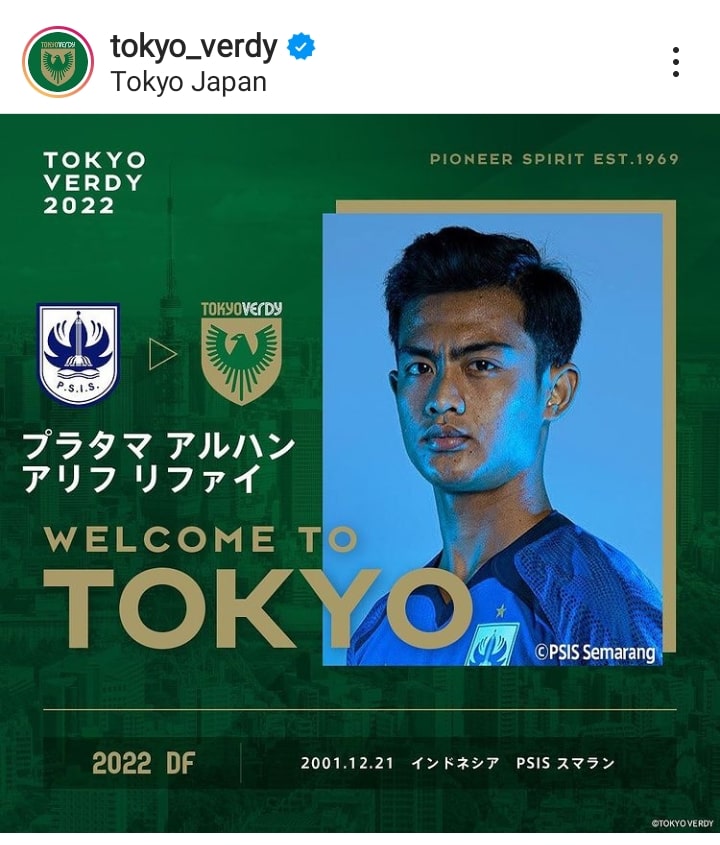Open the Tokyo Japan location tag

click(188, 81)
